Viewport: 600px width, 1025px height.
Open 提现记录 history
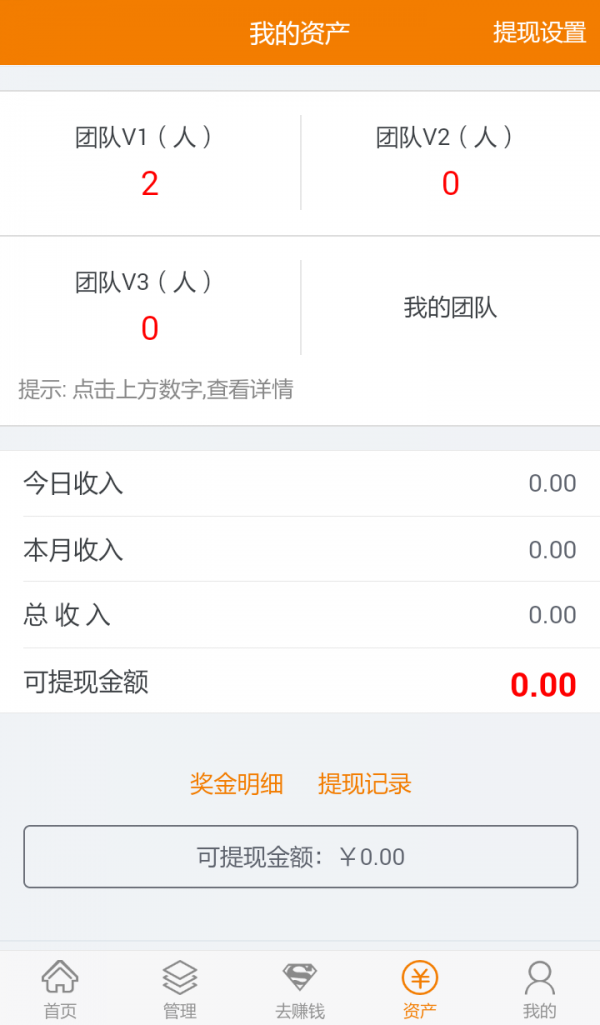[x=365, y=783]
